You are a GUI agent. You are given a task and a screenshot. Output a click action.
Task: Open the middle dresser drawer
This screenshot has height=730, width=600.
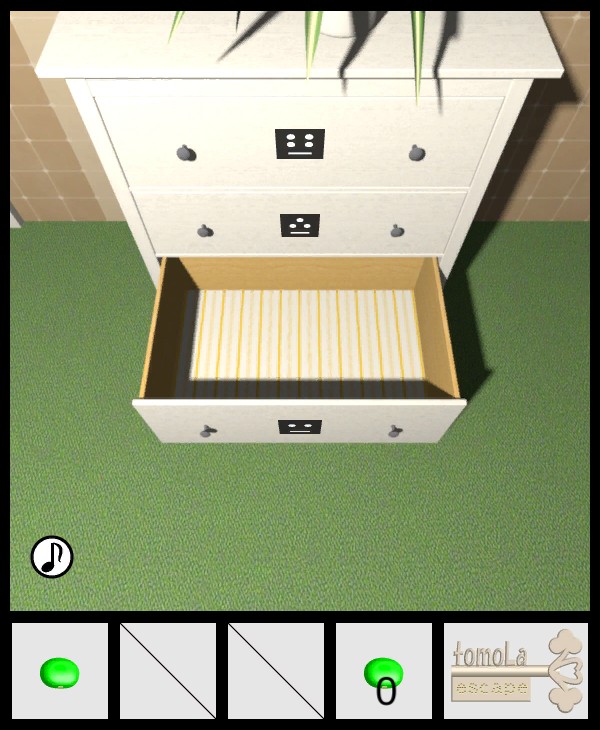pyautogui.click(x=300, y=226)
